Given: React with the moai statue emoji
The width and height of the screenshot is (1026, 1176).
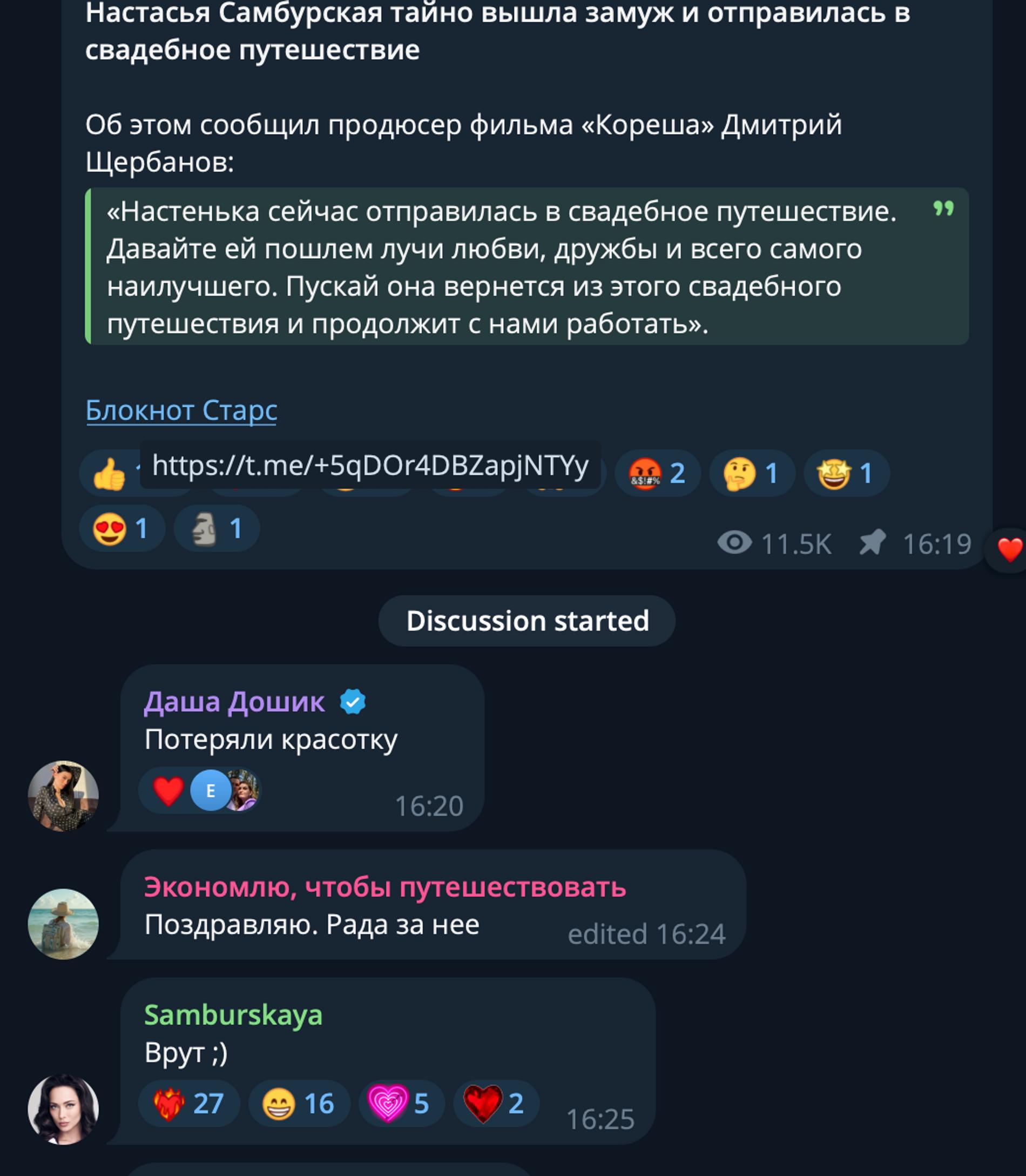Looking at the screenshot, I should point(216,528).
